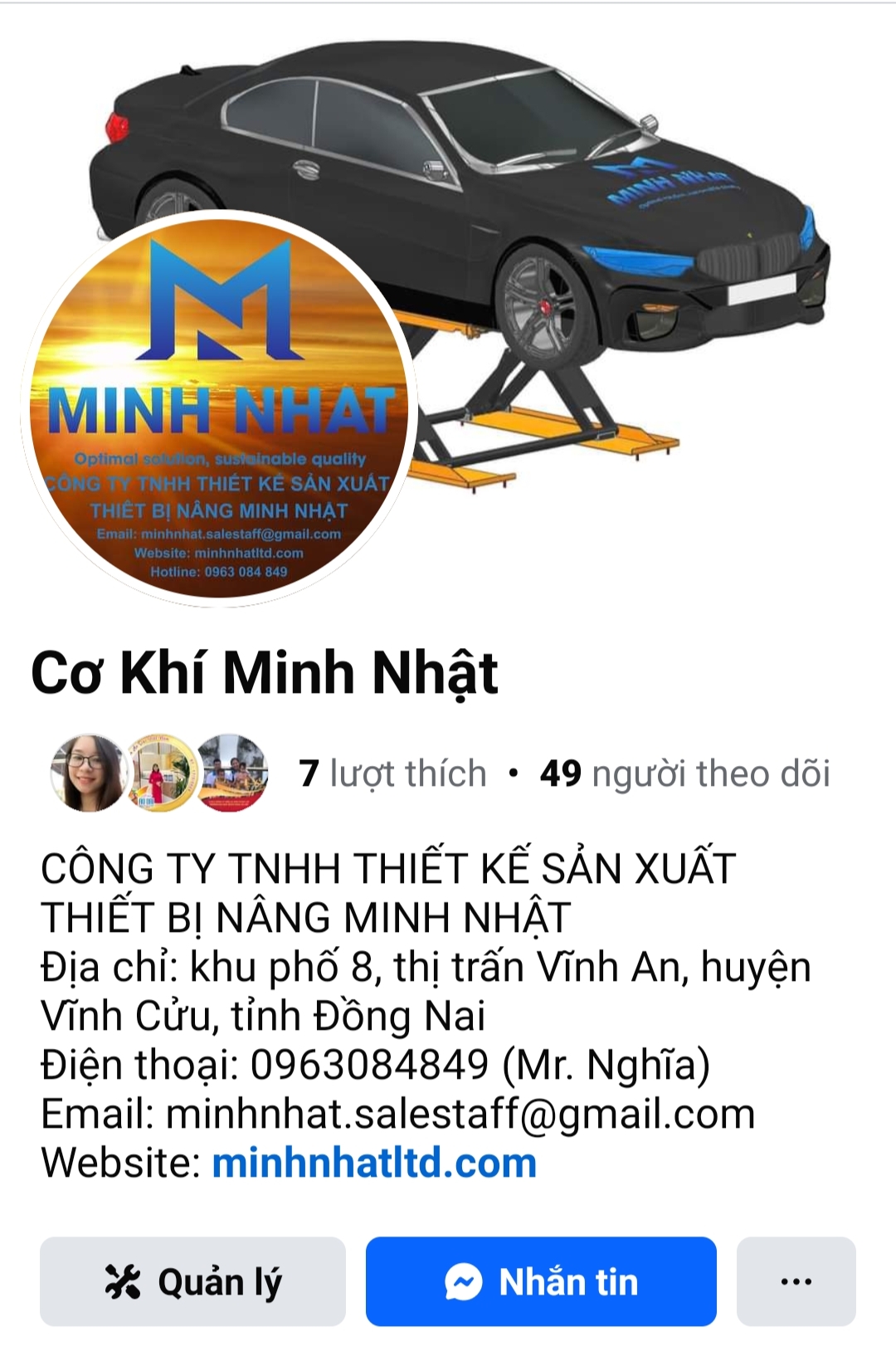This screenshot has height=1356, width=896.
Task: View the Minh Nhat profile picture
Action: pos(219,408)
